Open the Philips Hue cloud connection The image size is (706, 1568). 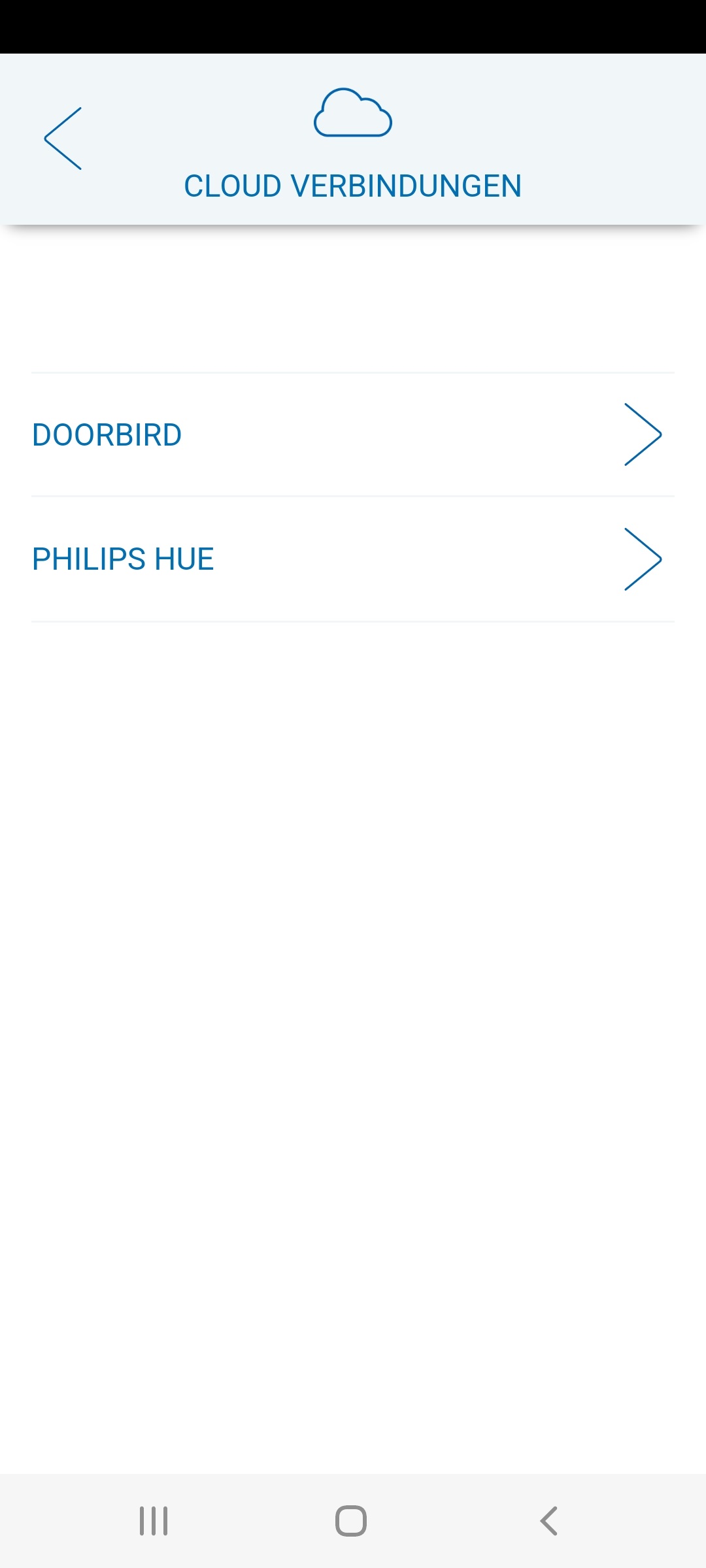click(x=353, y=559)
